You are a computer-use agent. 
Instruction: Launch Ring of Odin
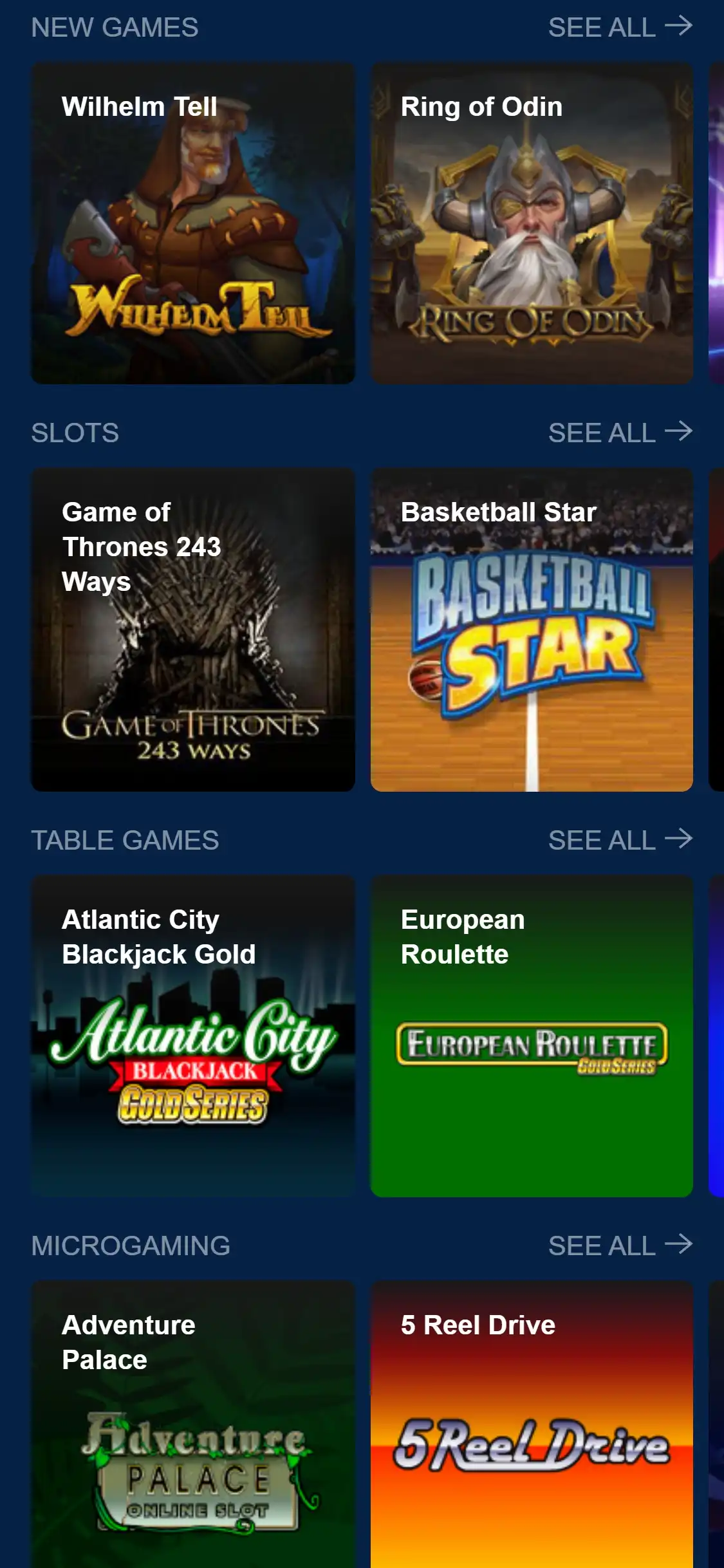532,223
